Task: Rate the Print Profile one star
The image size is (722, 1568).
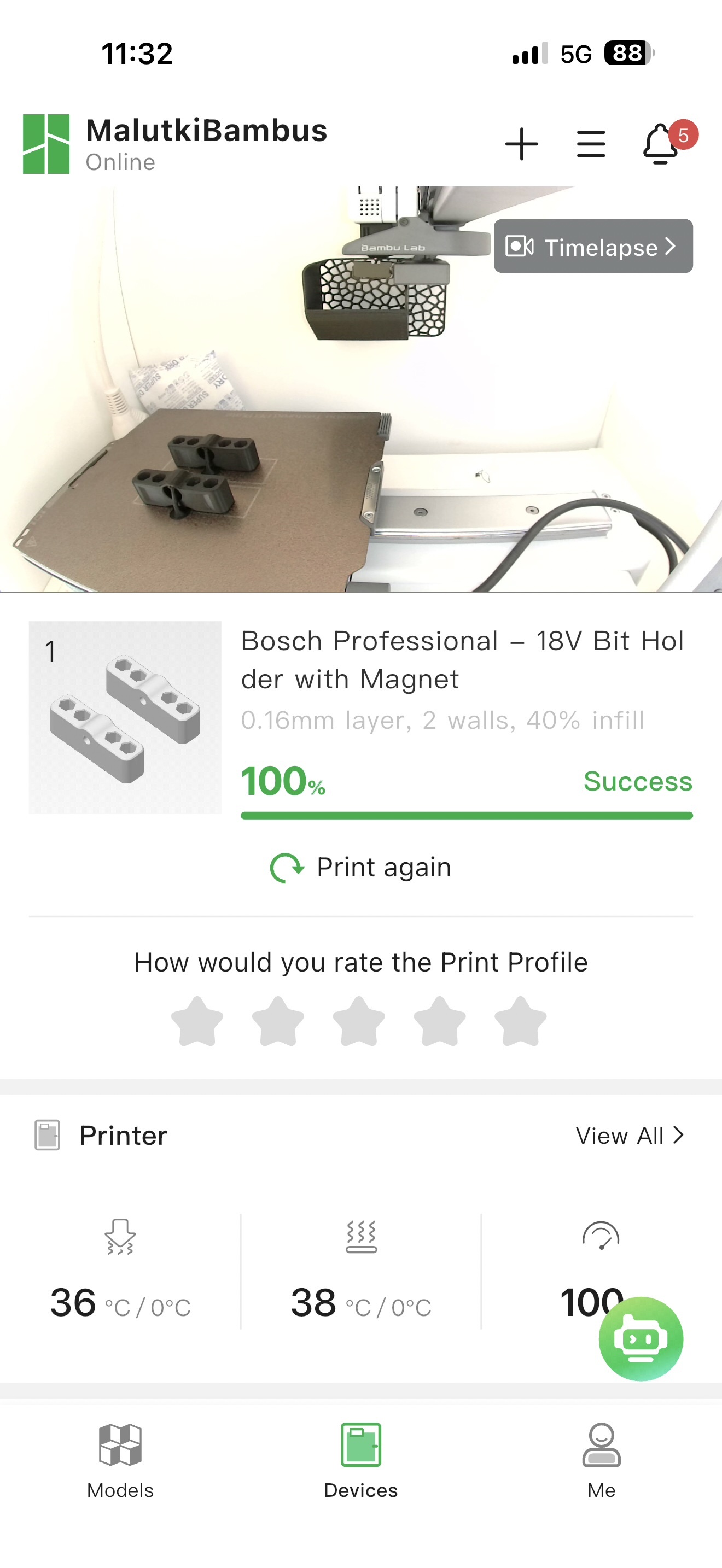Action: 197,1021
